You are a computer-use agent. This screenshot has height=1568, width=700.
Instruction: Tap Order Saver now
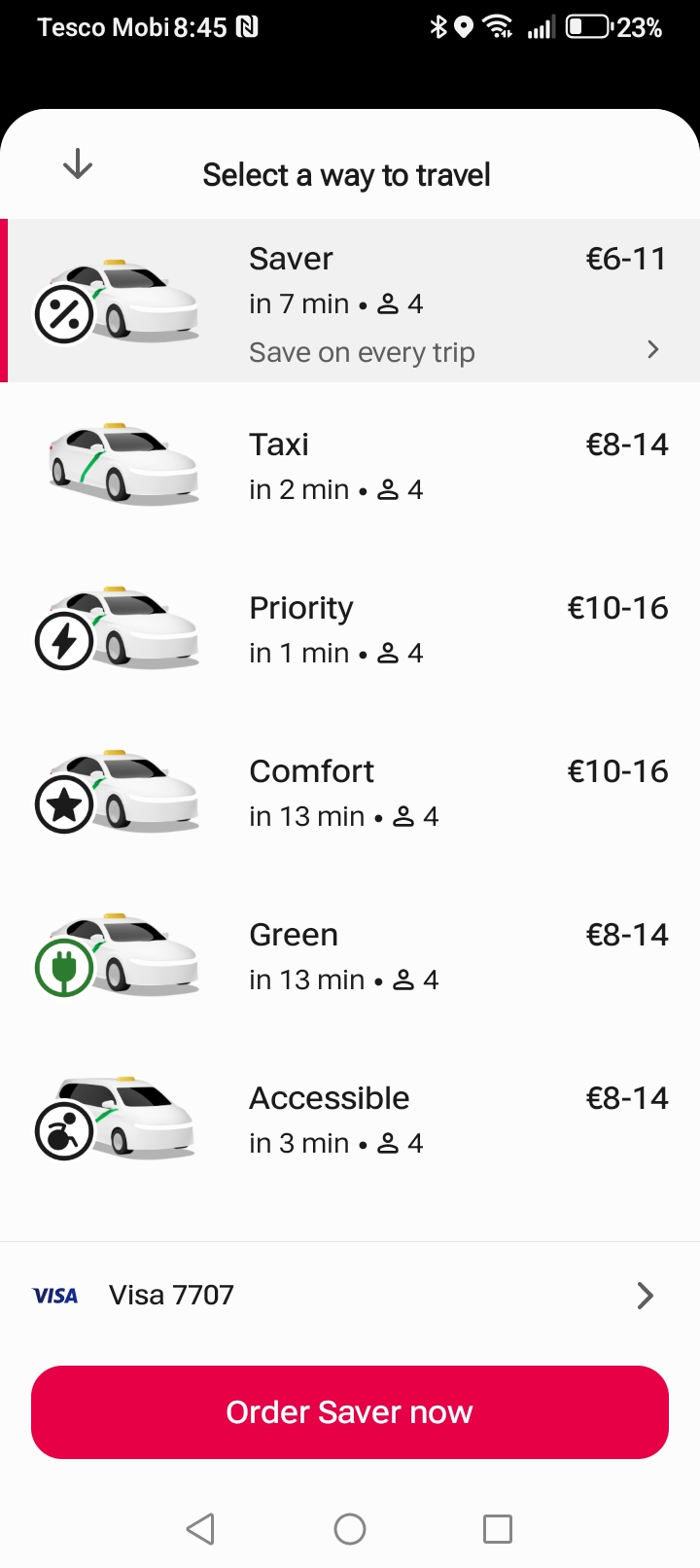coord(350,1411)
